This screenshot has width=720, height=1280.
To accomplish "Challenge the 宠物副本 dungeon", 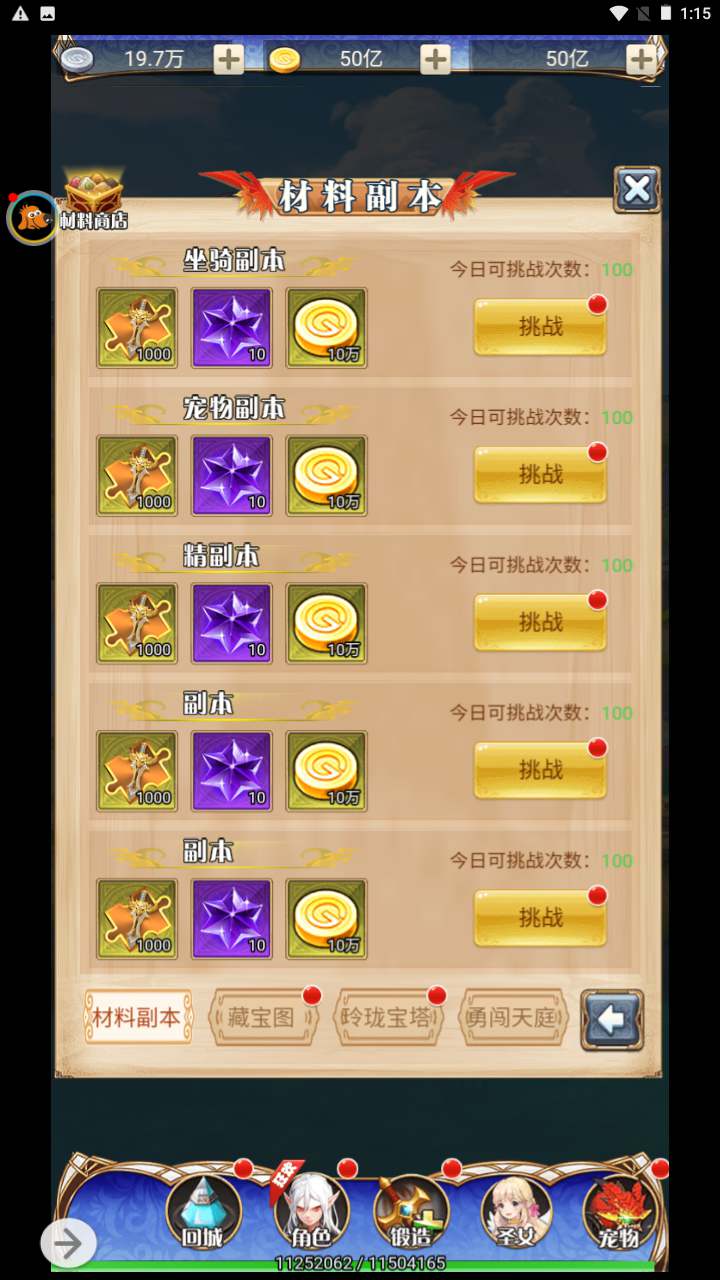I will [540, 474].
